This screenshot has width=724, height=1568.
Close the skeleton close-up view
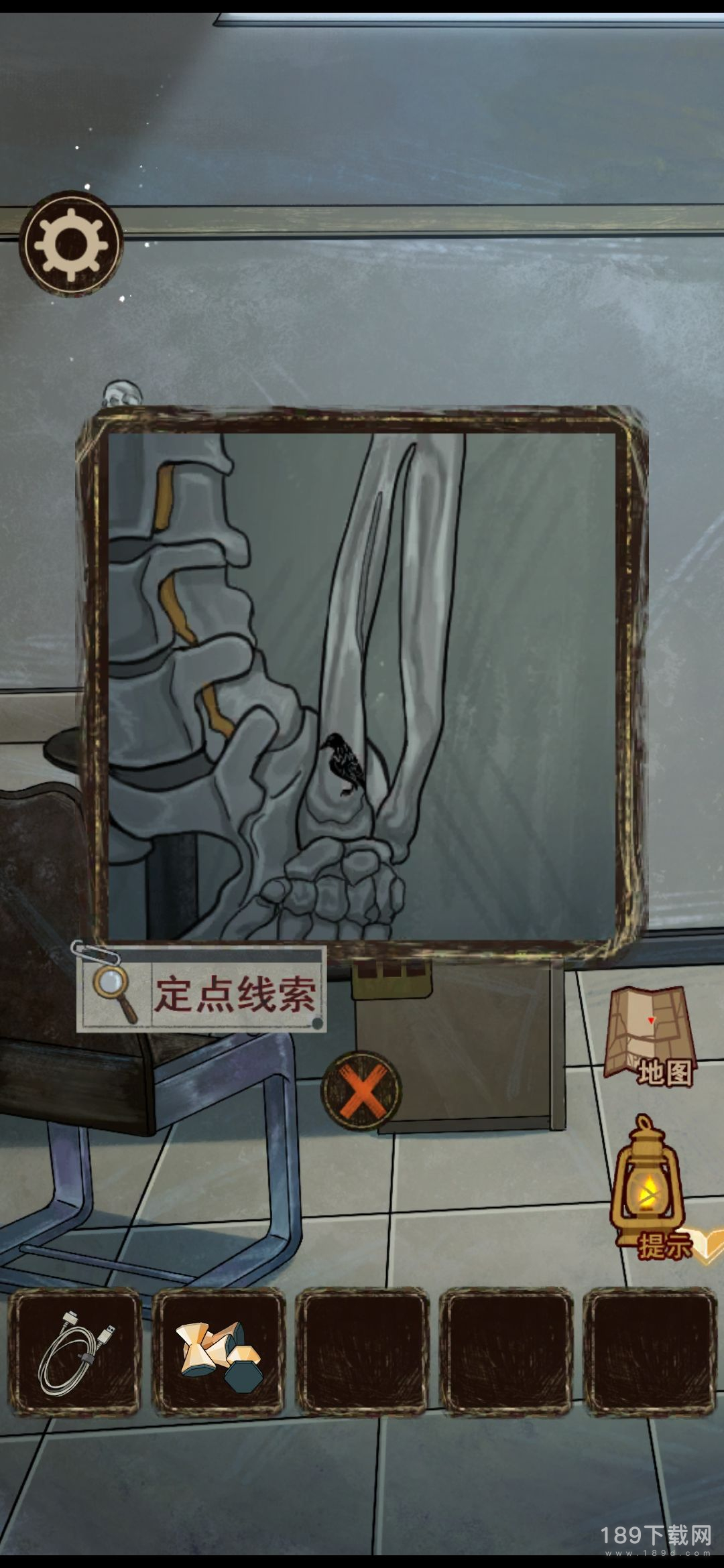362,1091
